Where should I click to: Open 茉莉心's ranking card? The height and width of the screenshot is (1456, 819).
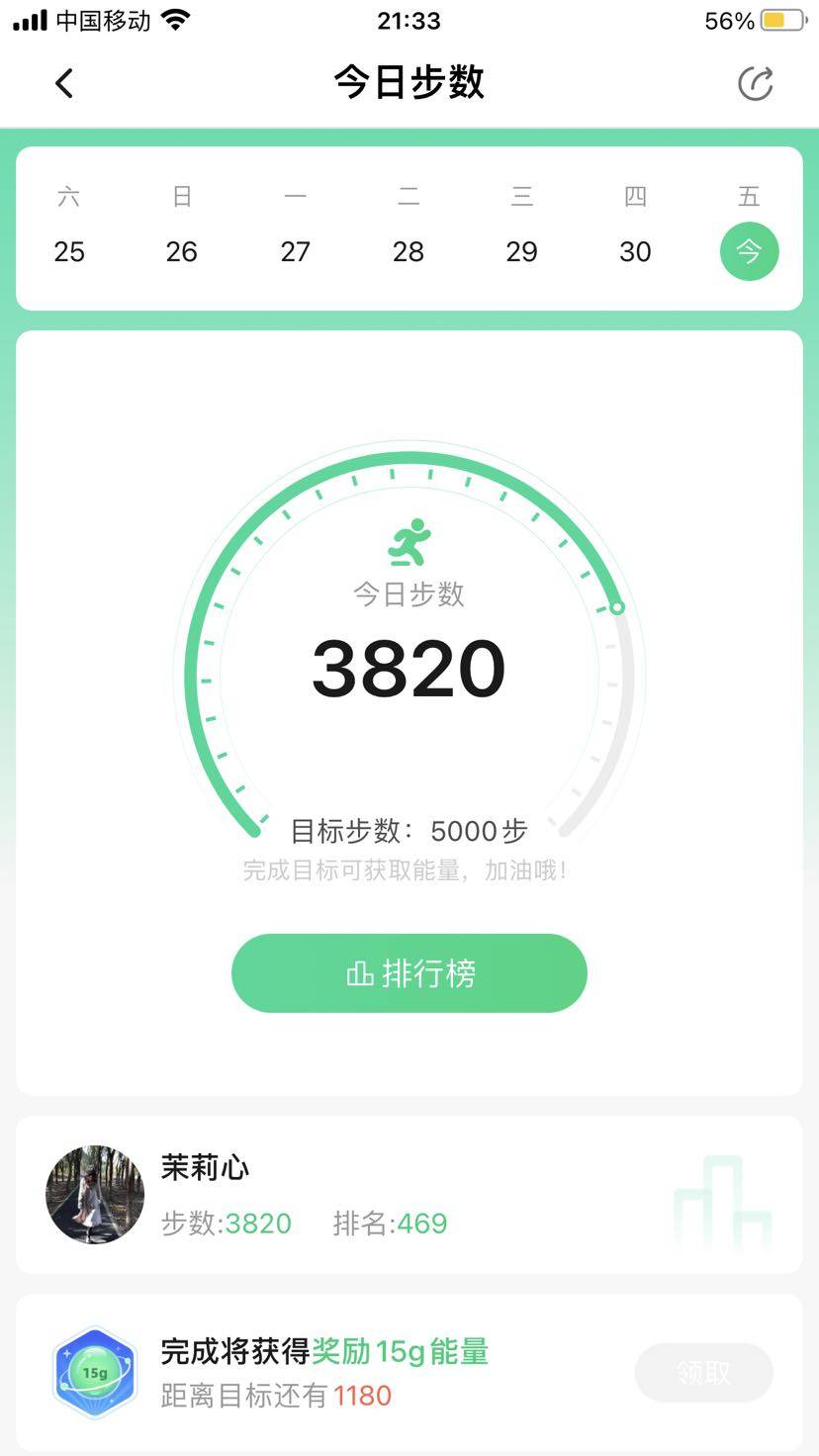tap(409, 1195)
